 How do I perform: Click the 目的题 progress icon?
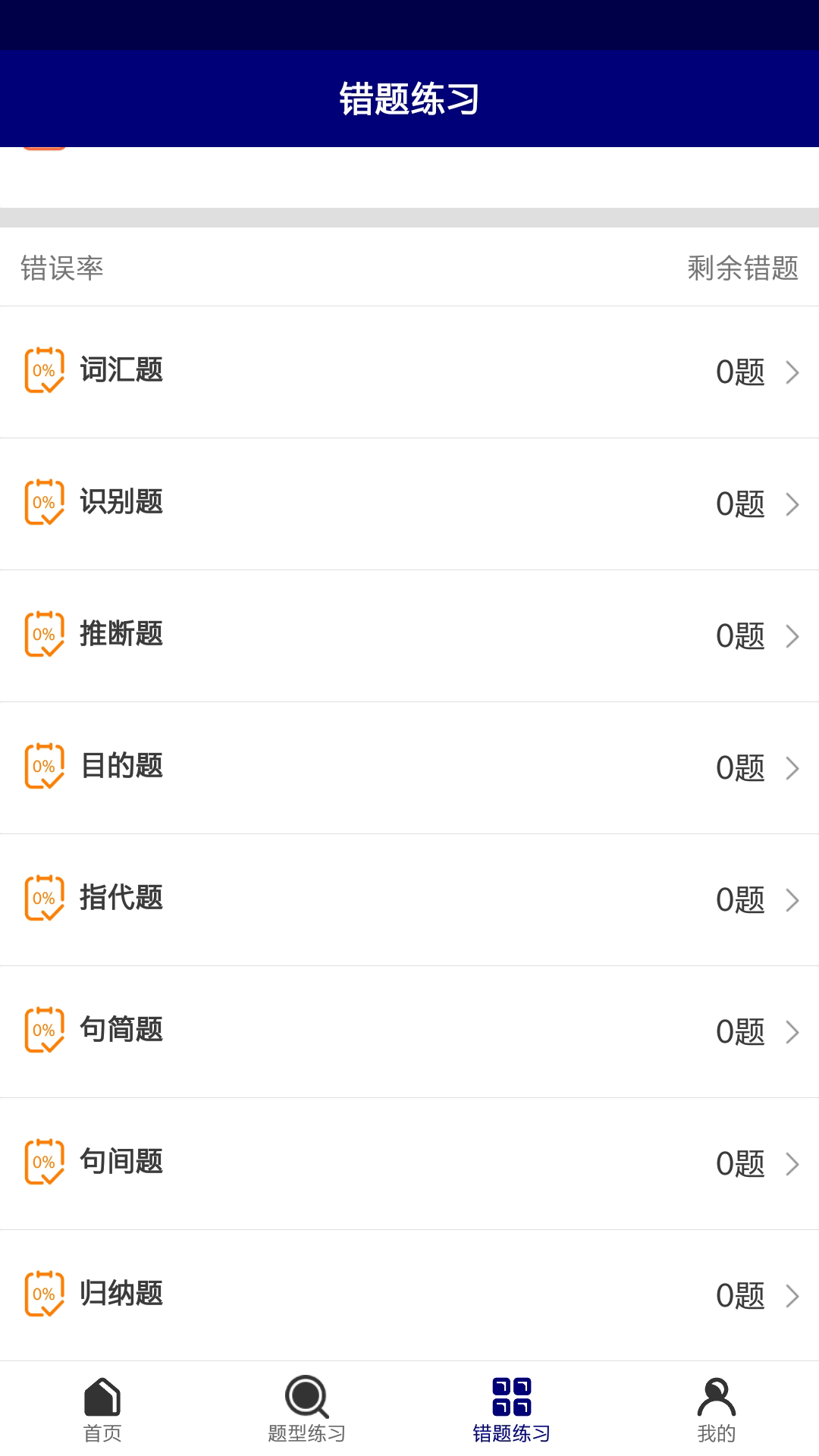click(x=42, y=768)
